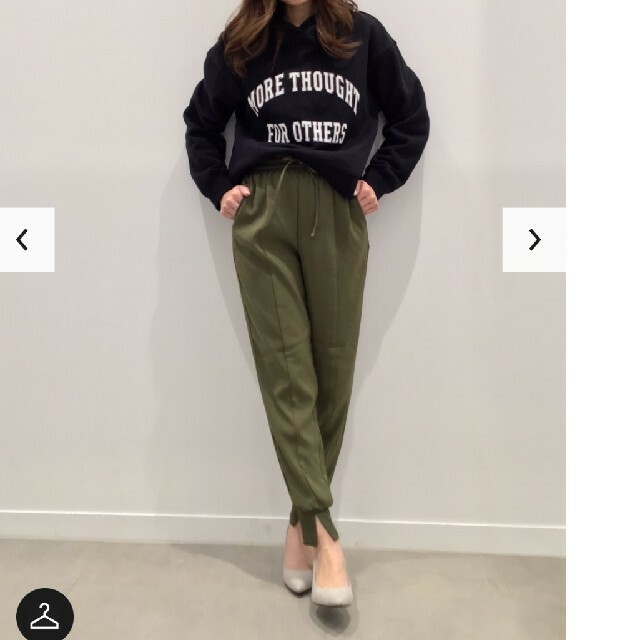Show the next product photo
This screenshot has height=640, width=640.
(x=534, y=240)
